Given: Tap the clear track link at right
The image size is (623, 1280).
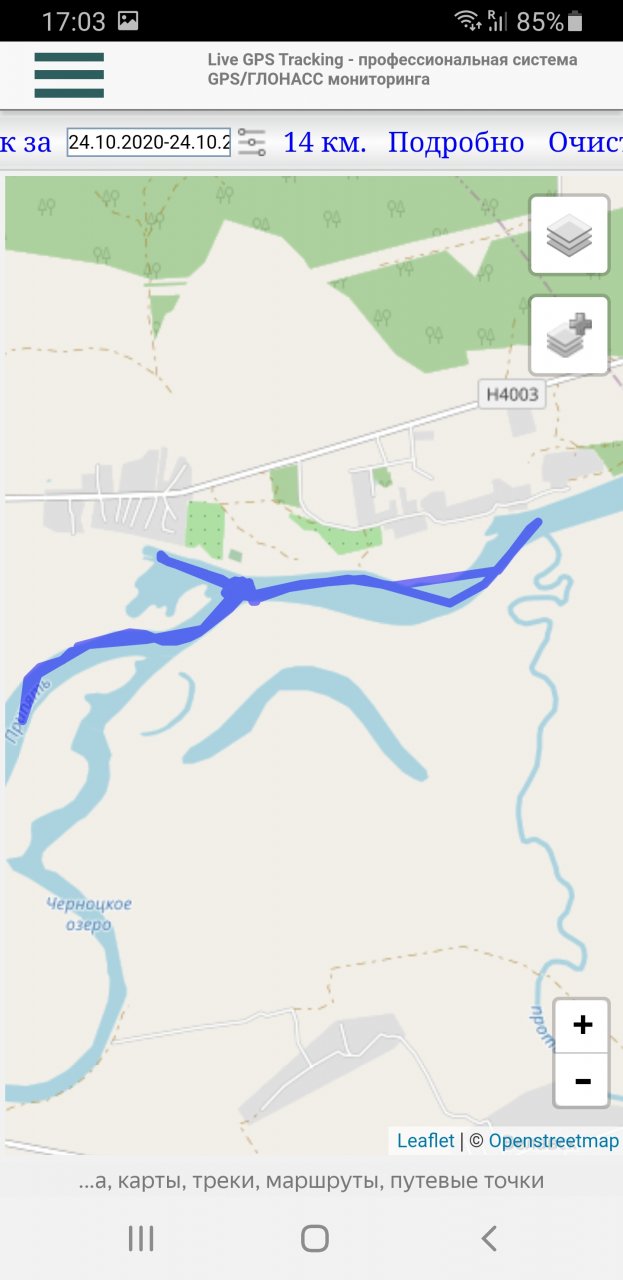Looking at the screenshot, I should (x=585, y=142).
